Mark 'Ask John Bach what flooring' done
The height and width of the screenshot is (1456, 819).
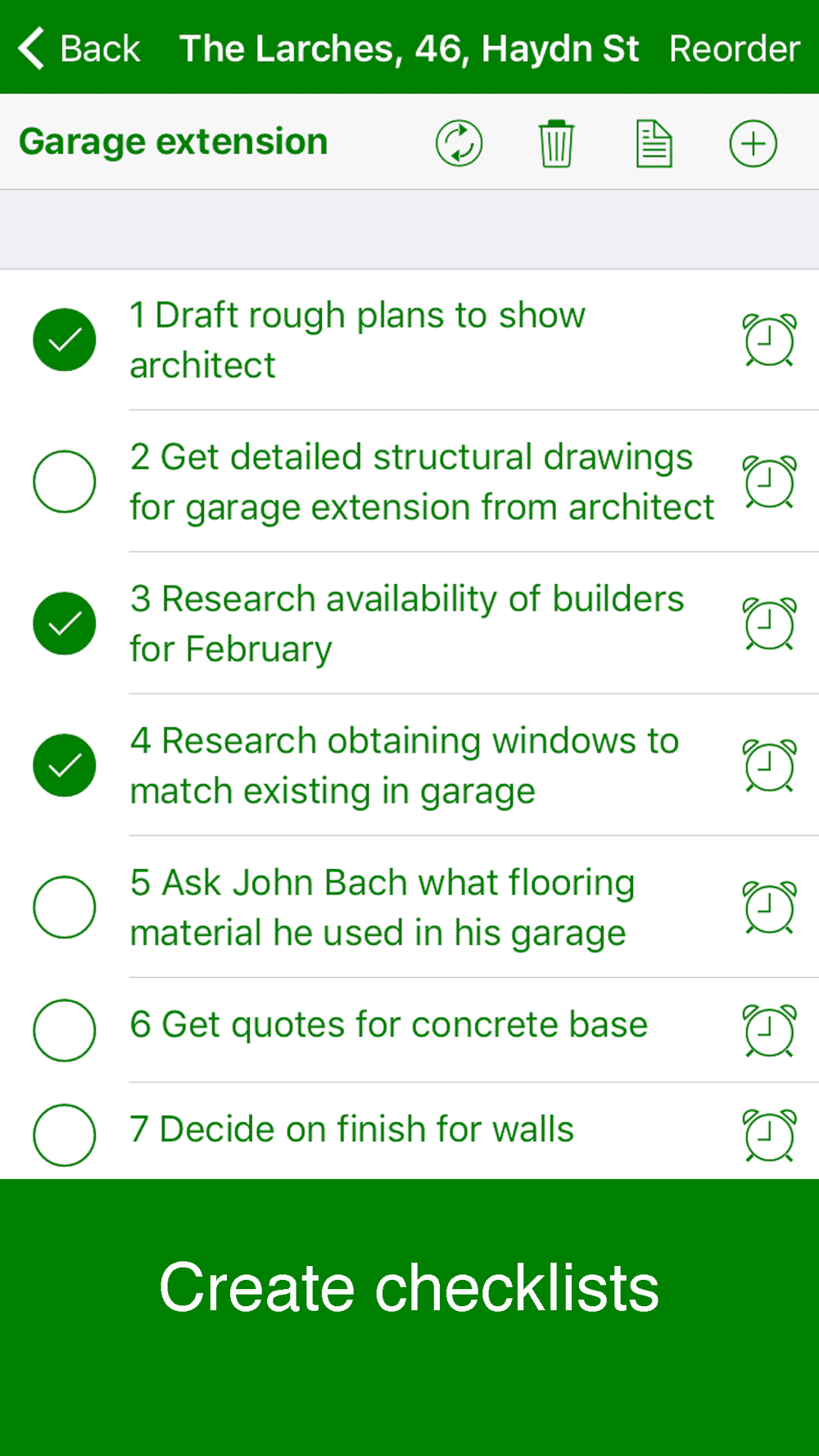tap(65, 907)
